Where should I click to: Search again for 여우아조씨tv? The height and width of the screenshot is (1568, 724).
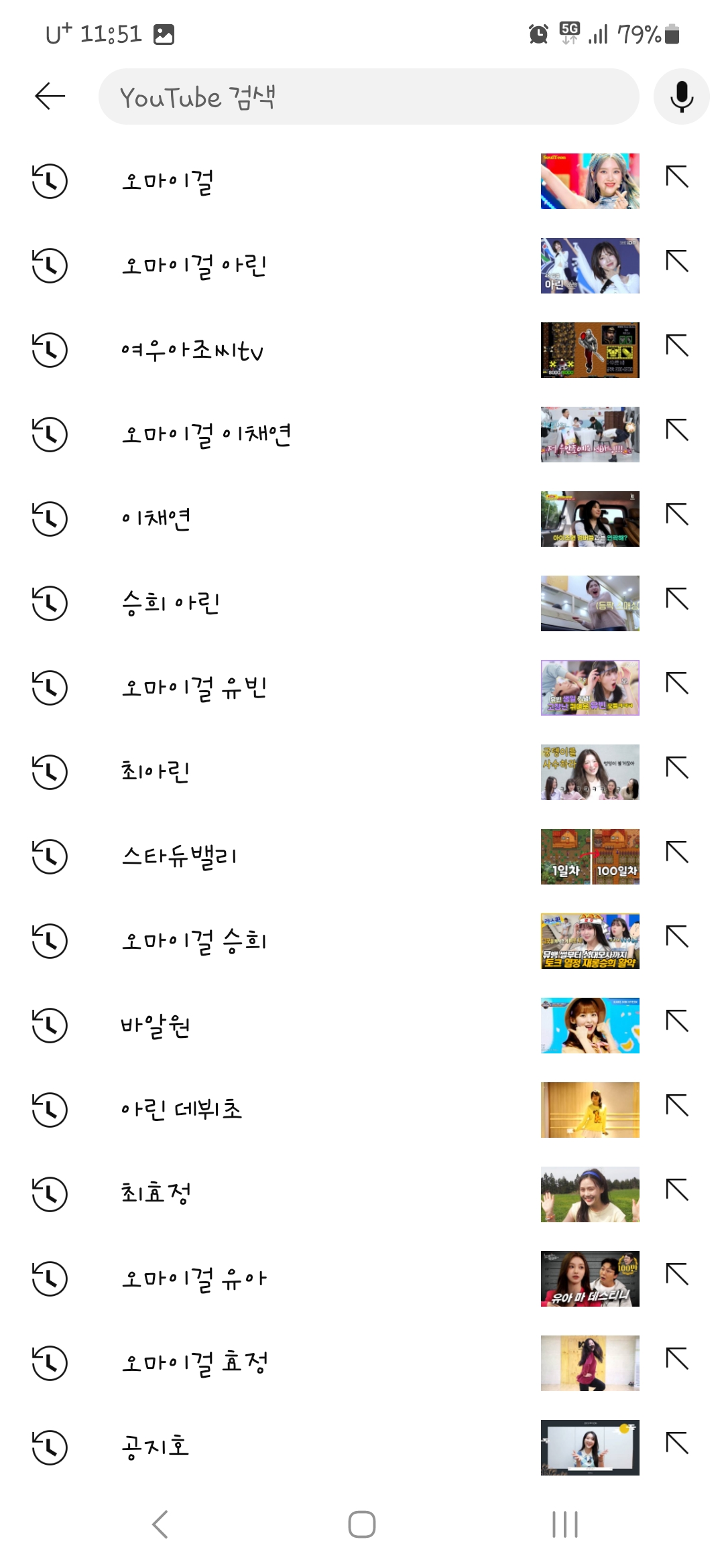tap(362, 350)
